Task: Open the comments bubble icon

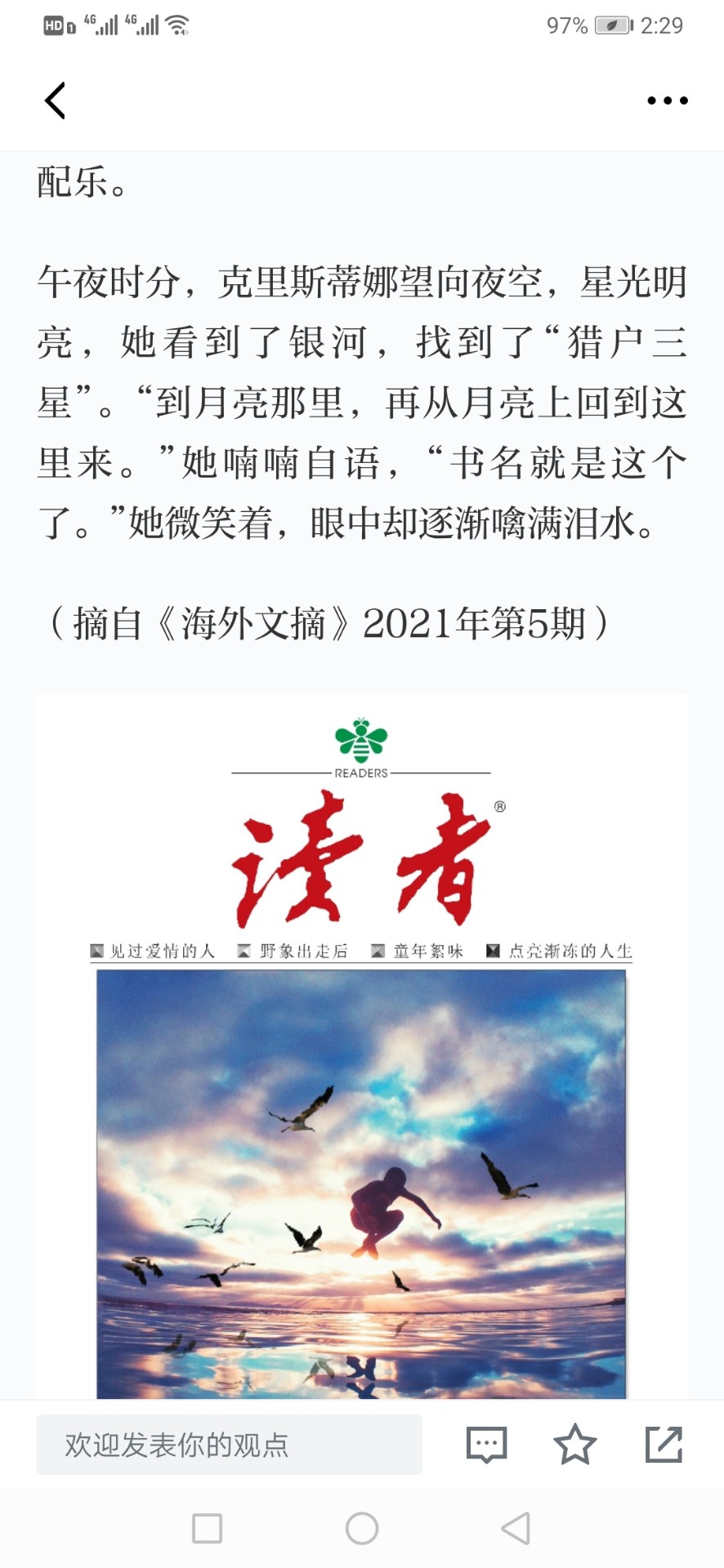Action: click(x=487, y=1445)
